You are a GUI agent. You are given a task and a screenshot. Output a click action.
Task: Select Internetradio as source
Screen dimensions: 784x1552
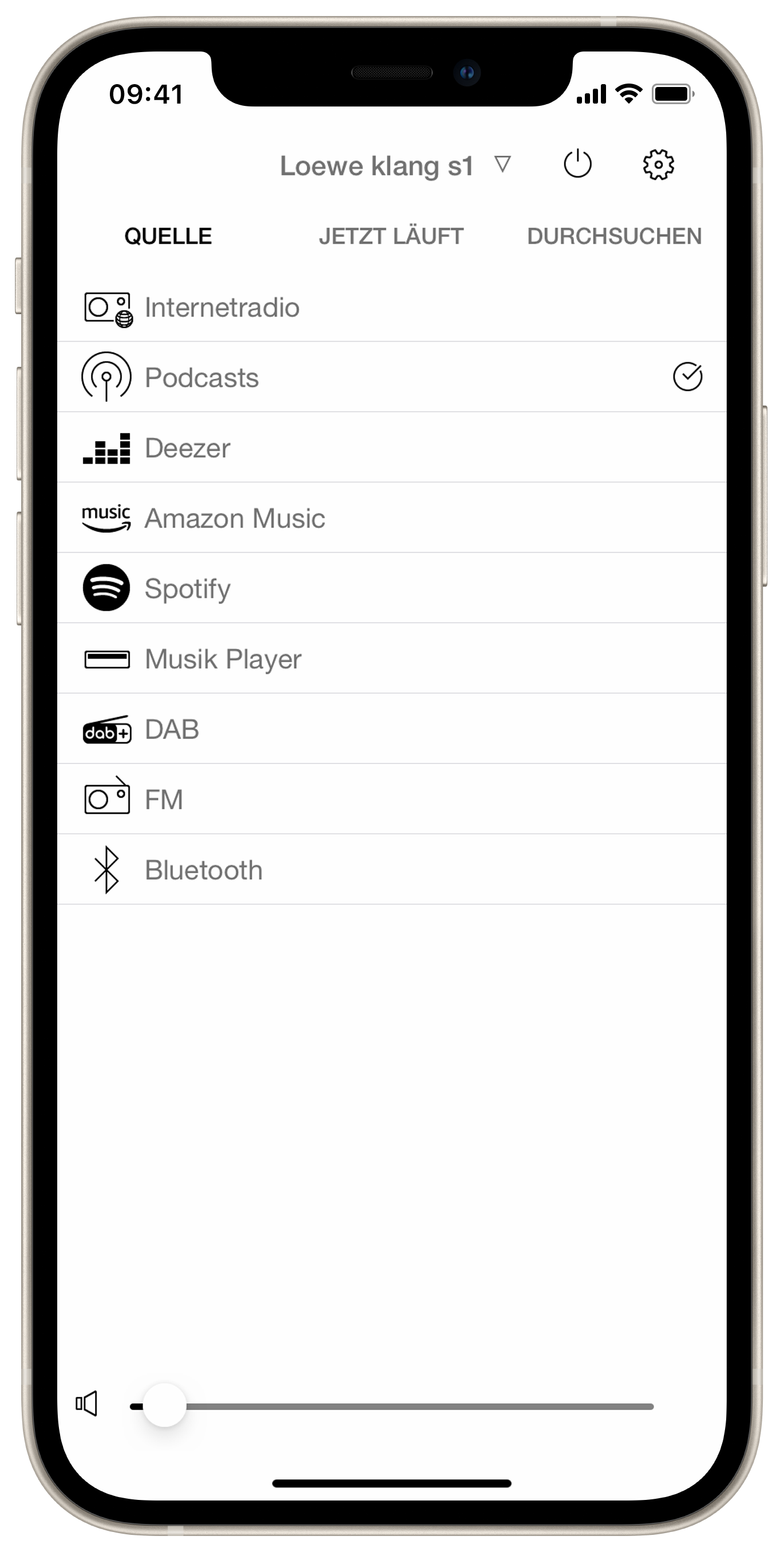222,308
